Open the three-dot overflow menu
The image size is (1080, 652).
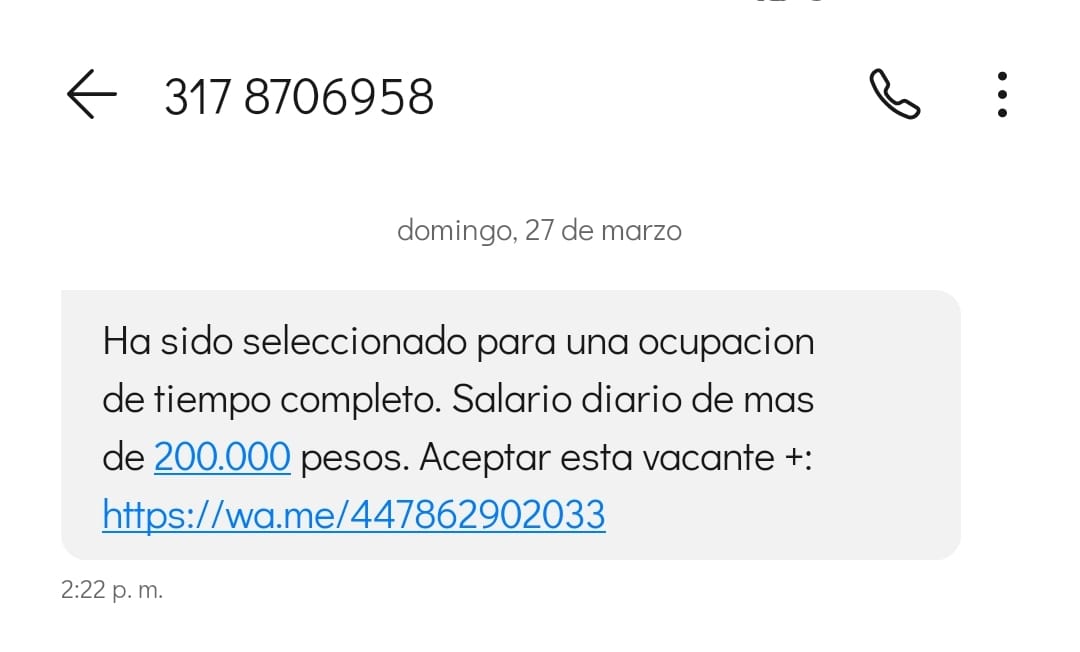click(x=1002, y=96)
